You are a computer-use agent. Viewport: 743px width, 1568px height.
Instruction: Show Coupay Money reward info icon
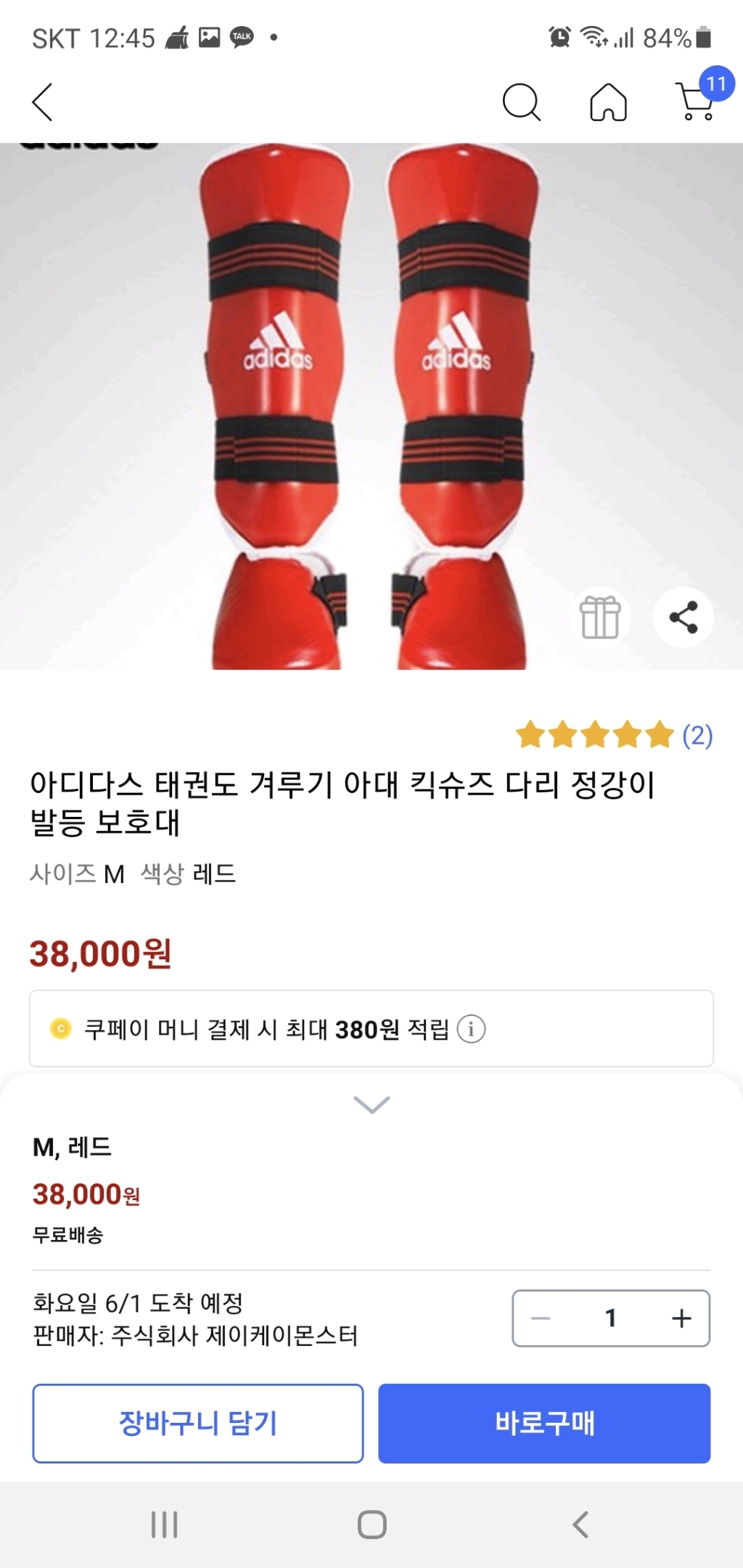point(471,1029)
